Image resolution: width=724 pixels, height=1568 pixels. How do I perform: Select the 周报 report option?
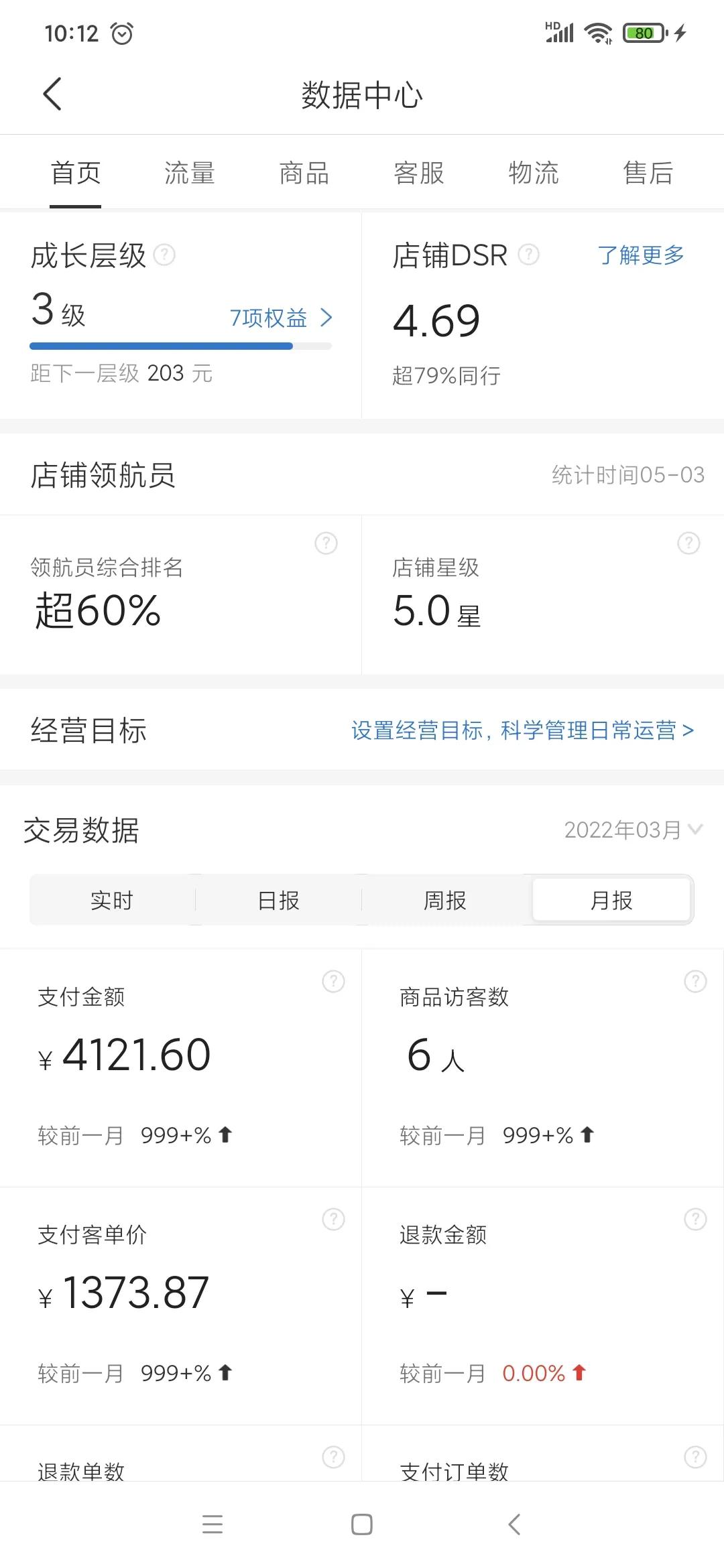[445, 900]
